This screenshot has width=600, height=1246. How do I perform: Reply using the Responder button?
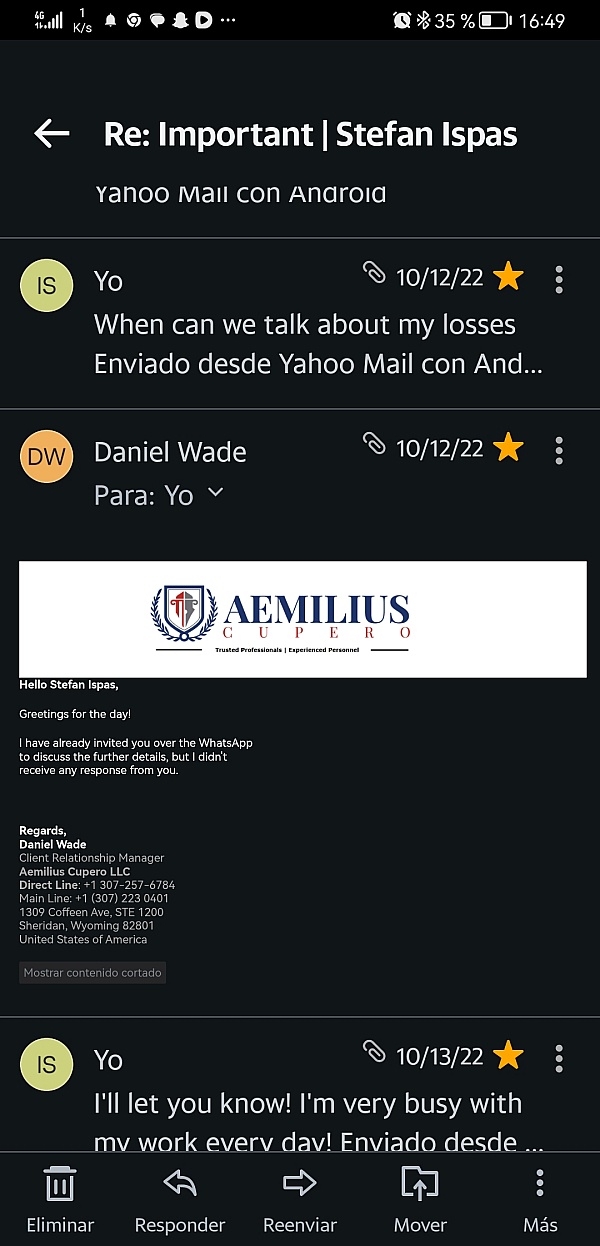(x=180, y=1198)
